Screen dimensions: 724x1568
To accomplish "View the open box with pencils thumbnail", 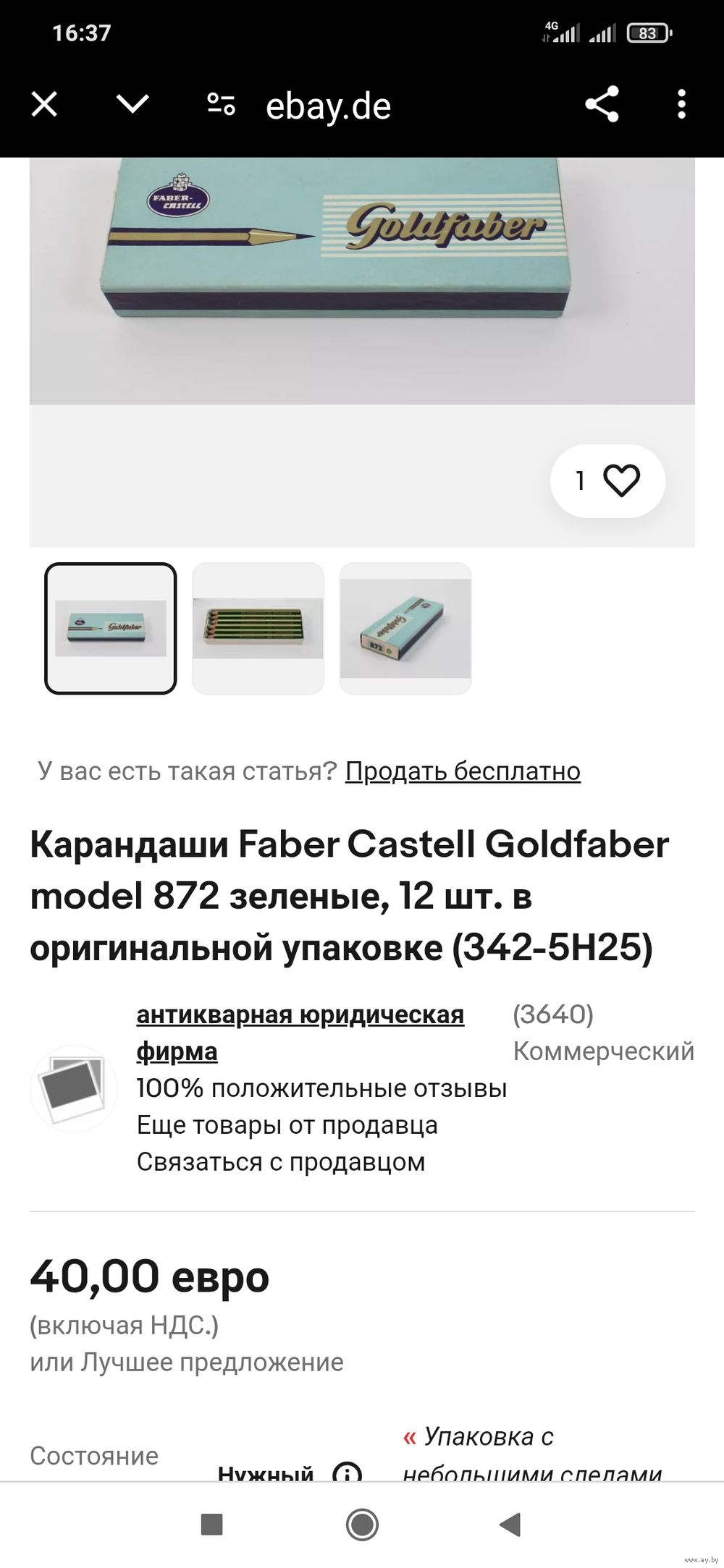I will 258,628.
